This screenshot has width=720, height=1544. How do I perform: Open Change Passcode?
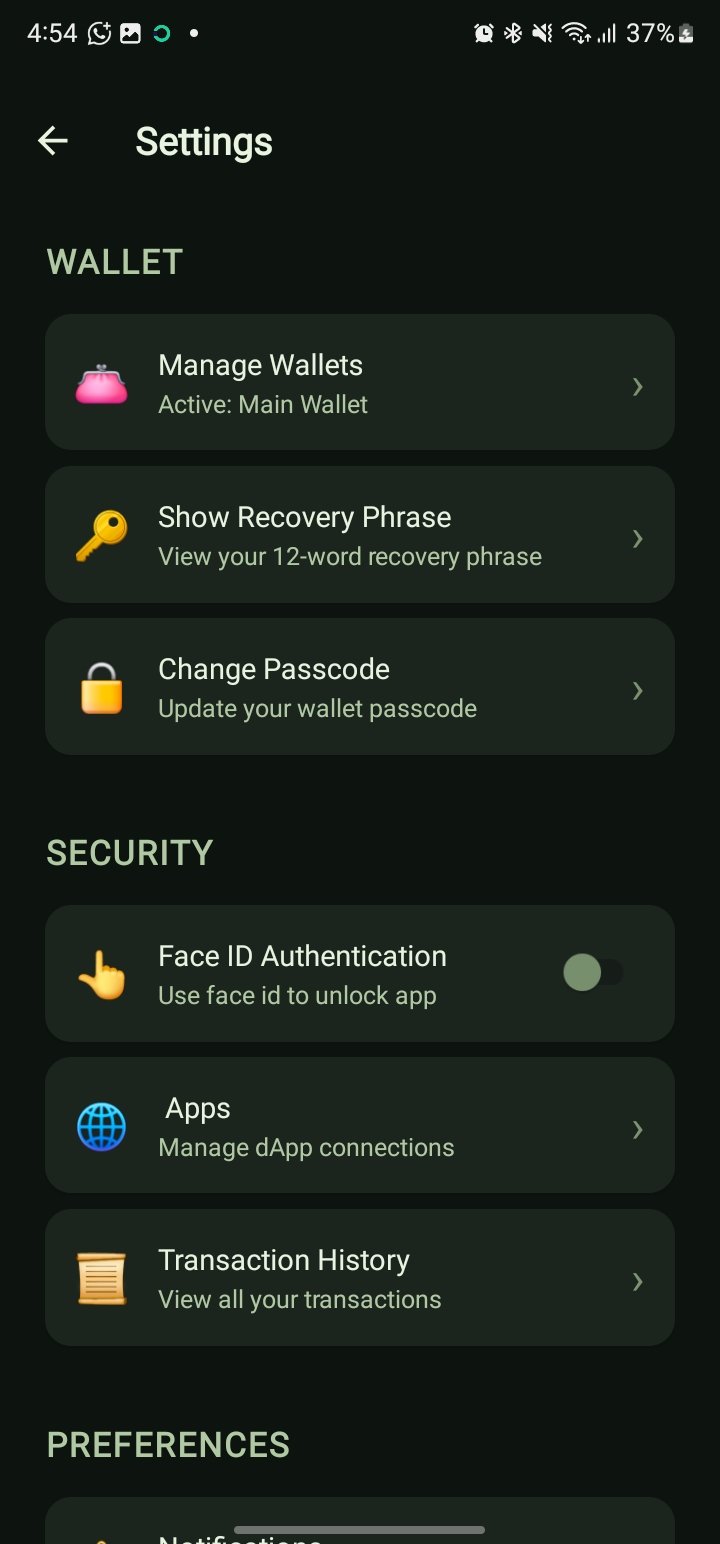pyautogui.click(x=360, y=687)
